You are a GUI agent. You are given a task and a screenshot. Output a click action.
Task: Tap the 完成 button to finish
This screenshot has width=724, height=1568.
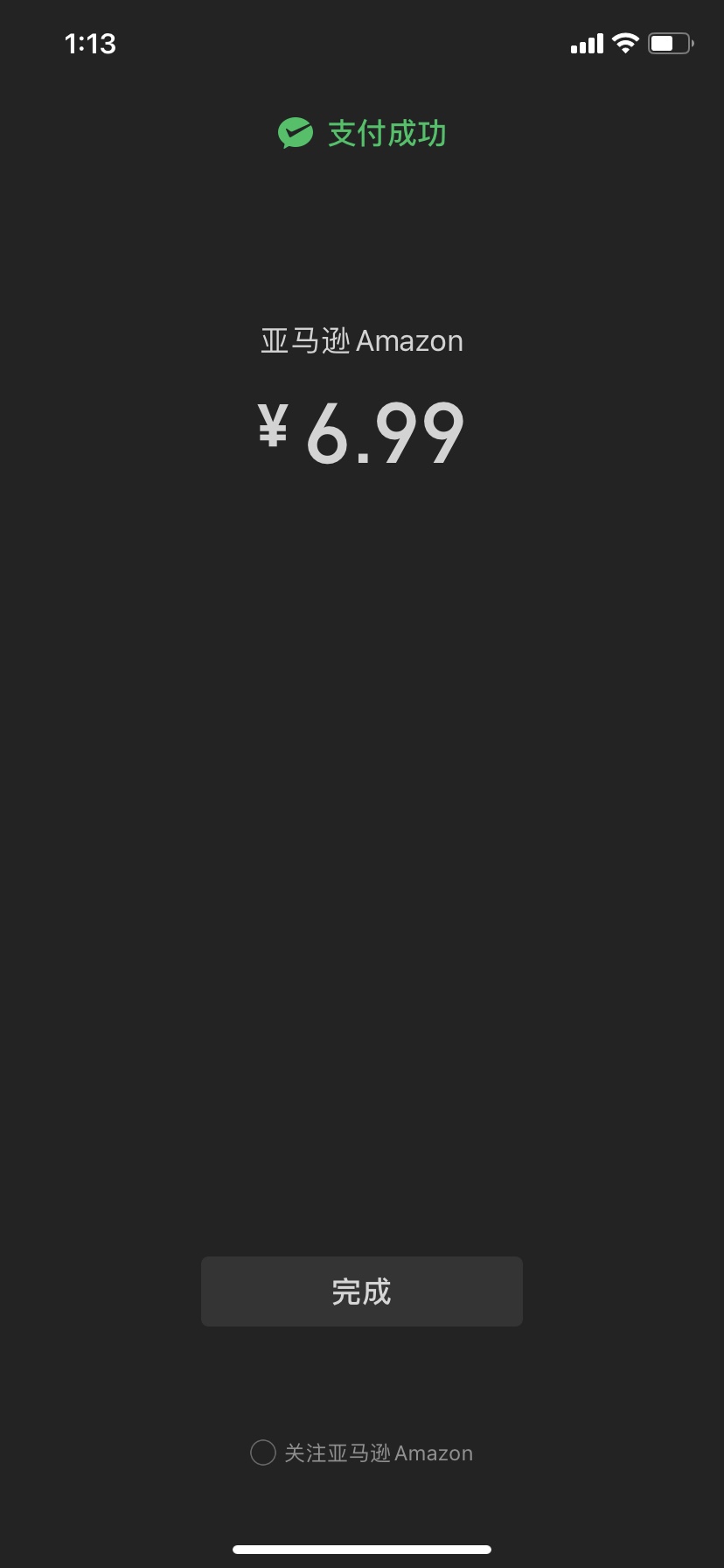coord(362,1291)
